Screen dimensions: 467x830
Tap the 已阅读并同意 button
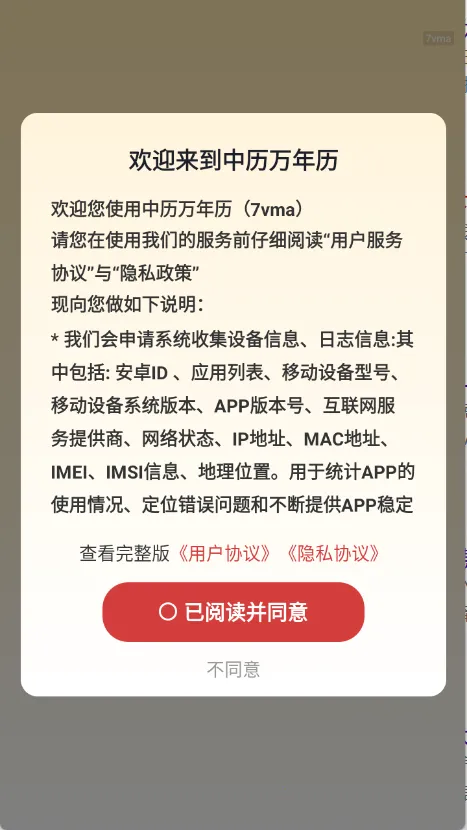[233, 612]
